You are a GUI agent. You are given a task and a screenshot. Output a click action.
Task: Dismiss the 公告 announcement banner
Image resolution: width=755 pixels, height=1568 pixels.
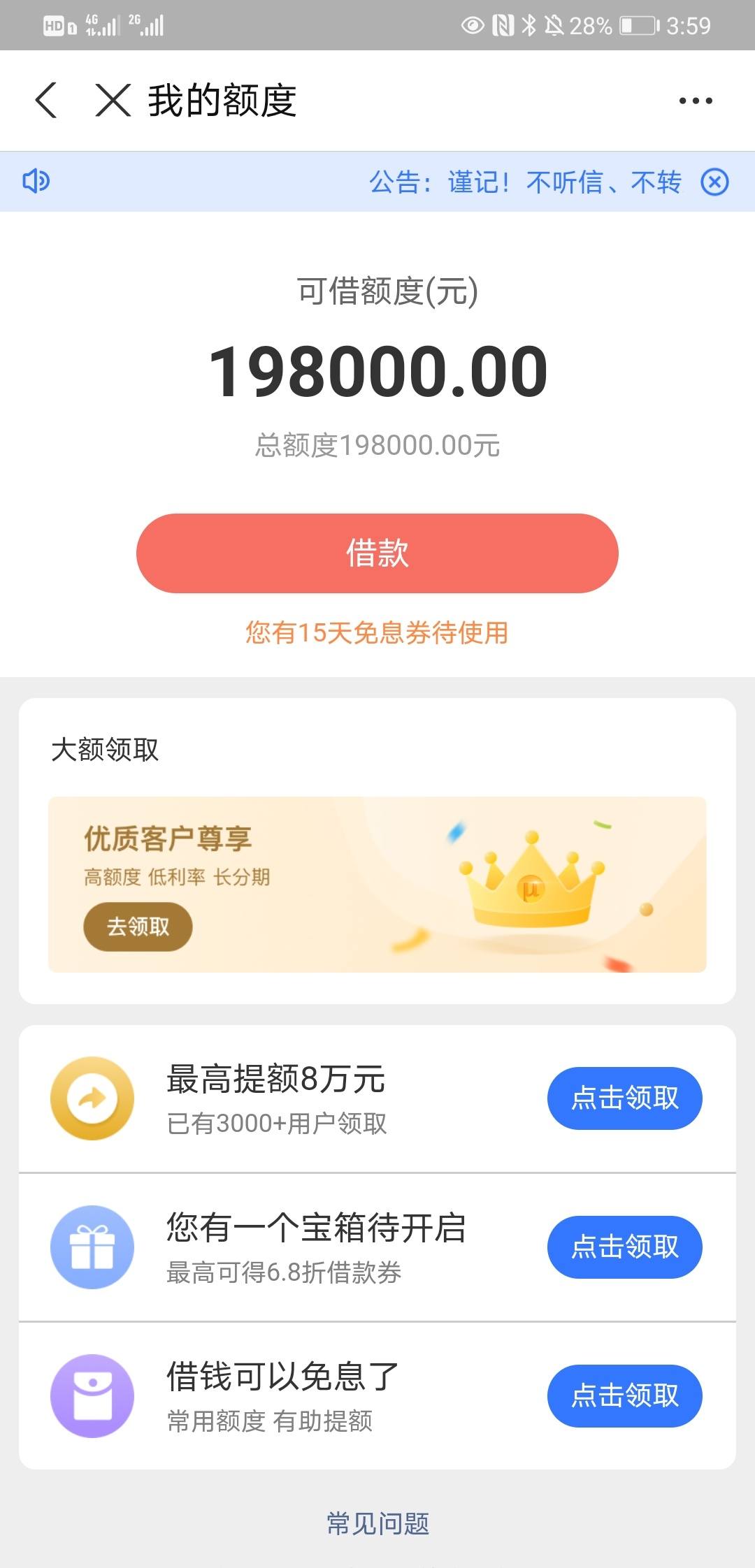coord(716,182)
